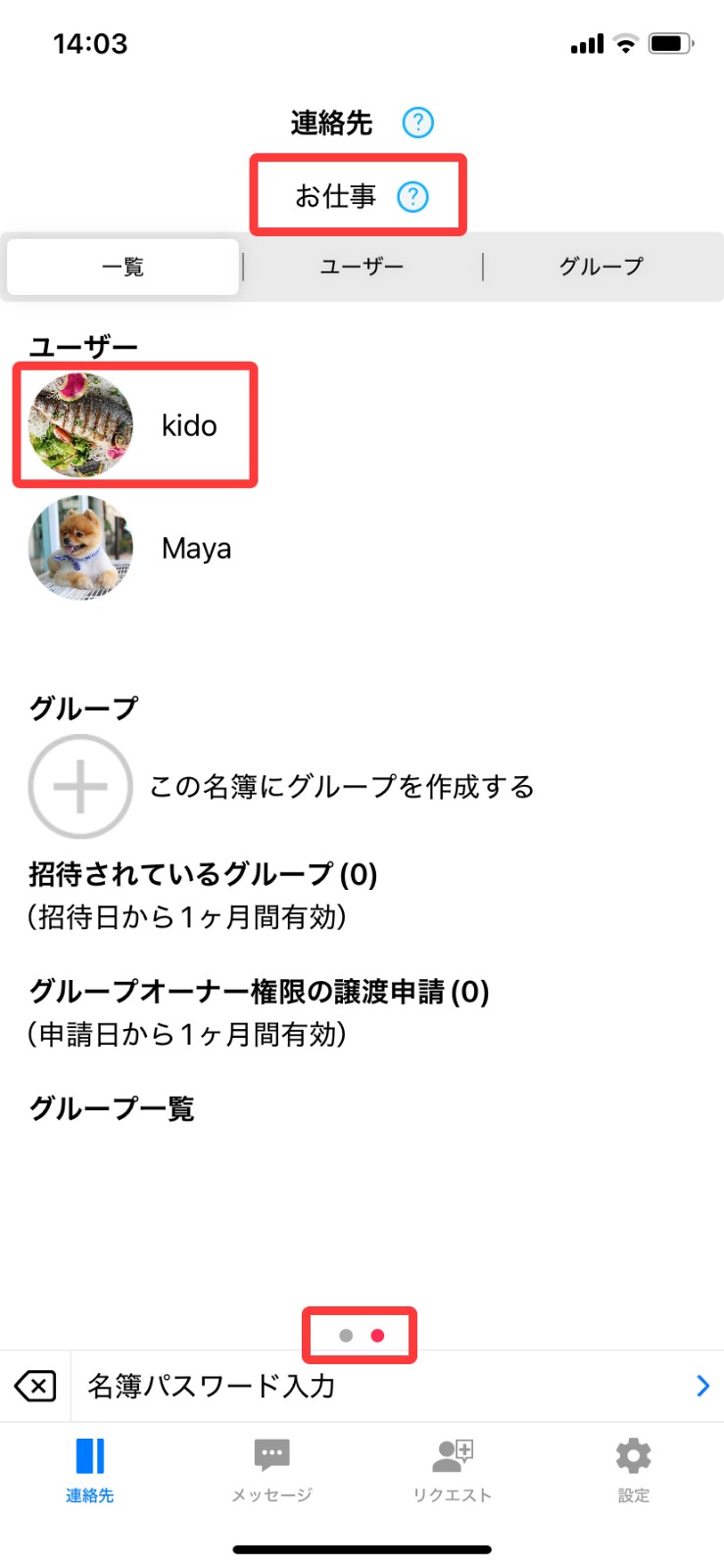Clear the password with the backspace icon

(x=35, y=1386)
